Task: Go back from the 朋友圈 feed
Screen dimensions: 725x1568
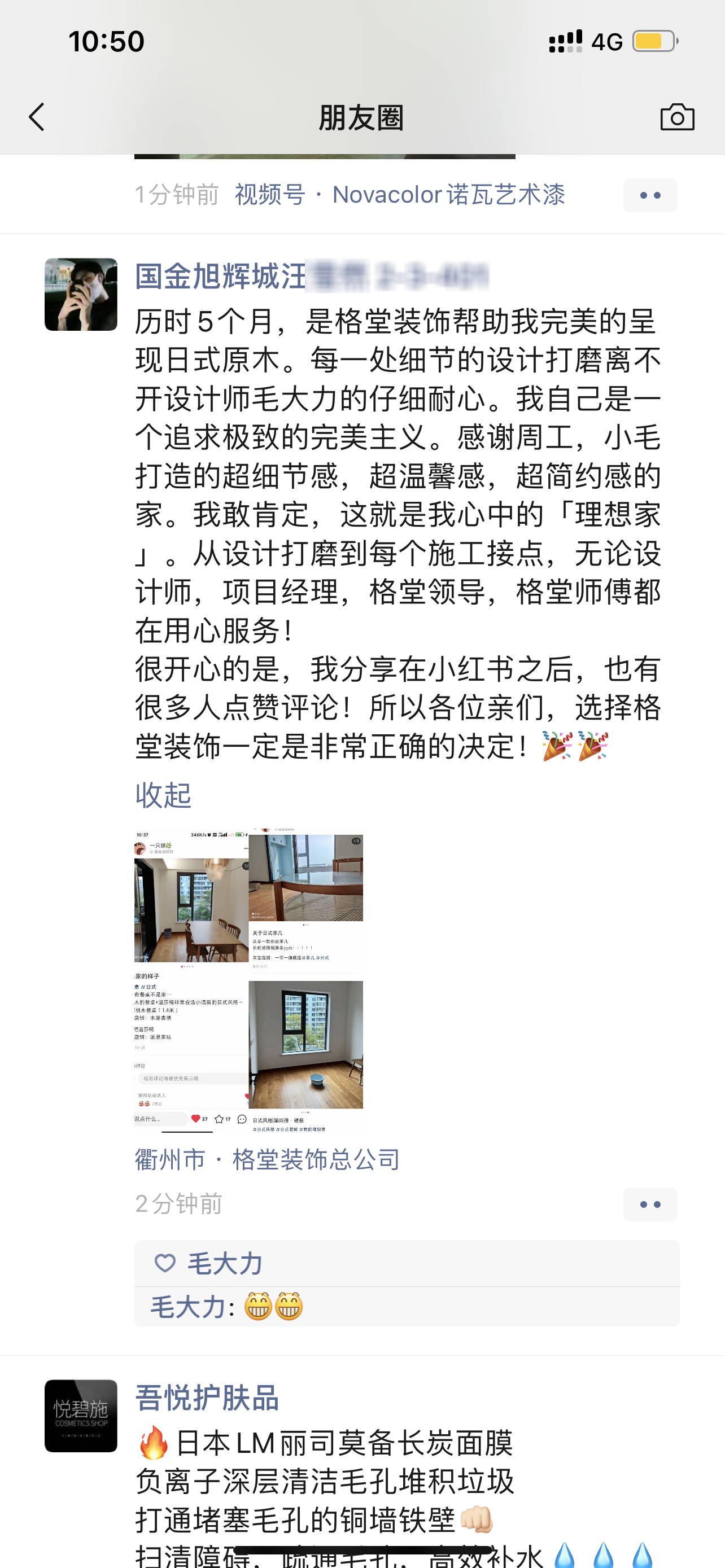Action: pyautogui.click(x=37, y=117)
